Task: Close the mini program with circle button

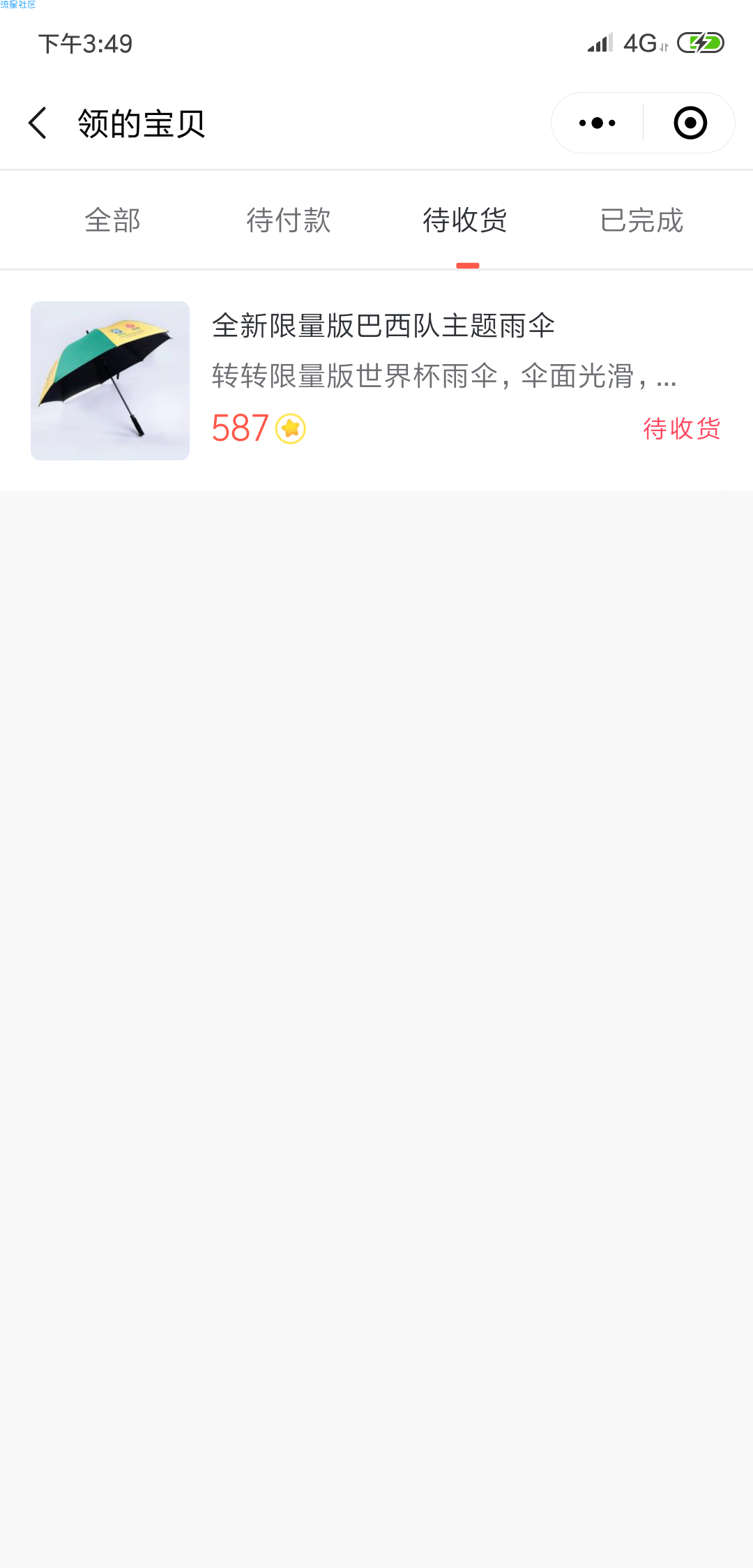Action: coord(690,123)
